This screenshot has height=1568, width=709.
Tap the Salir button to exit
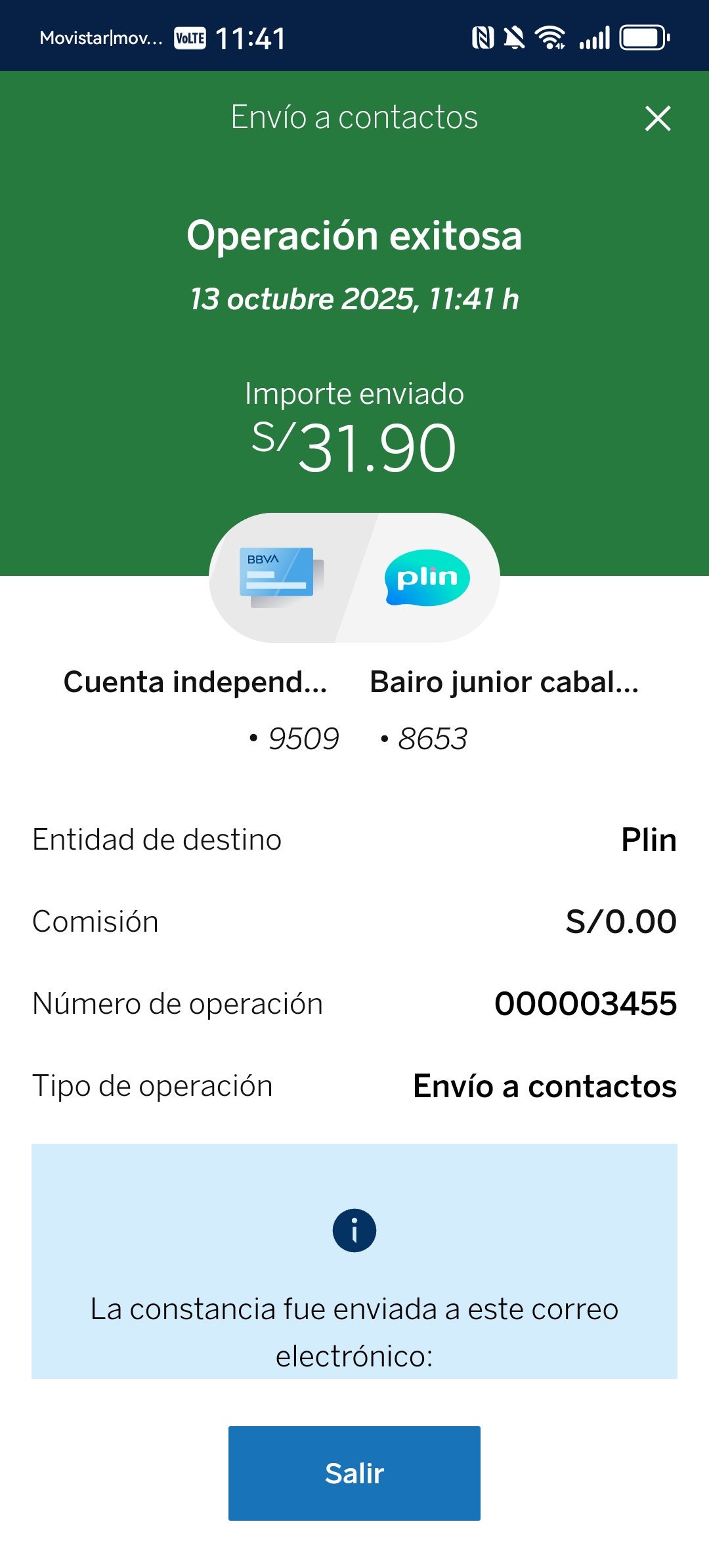pos(354,1473)
